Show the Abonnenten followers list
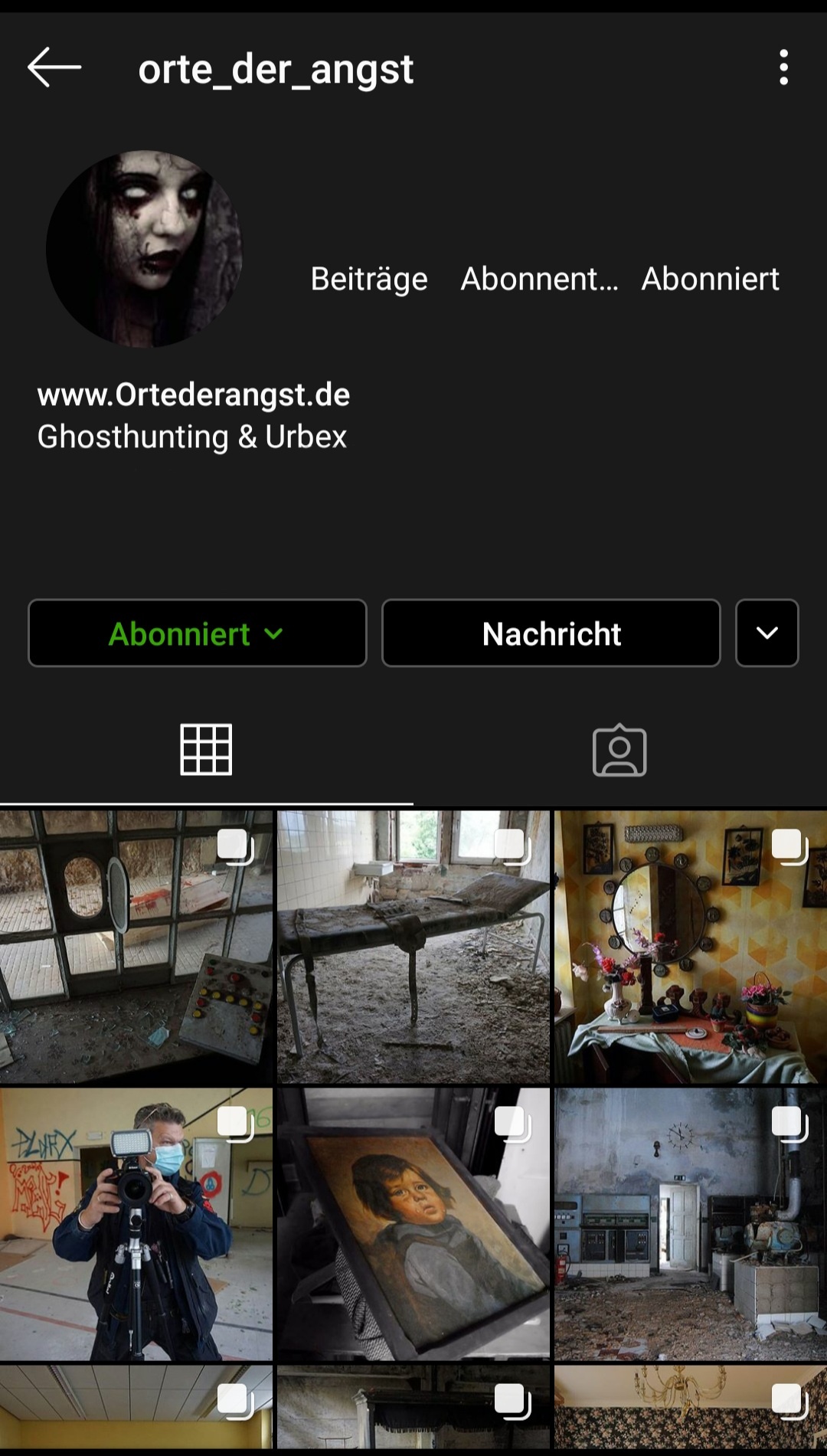Screen dimensions: 827x1456 pos(539,278)
